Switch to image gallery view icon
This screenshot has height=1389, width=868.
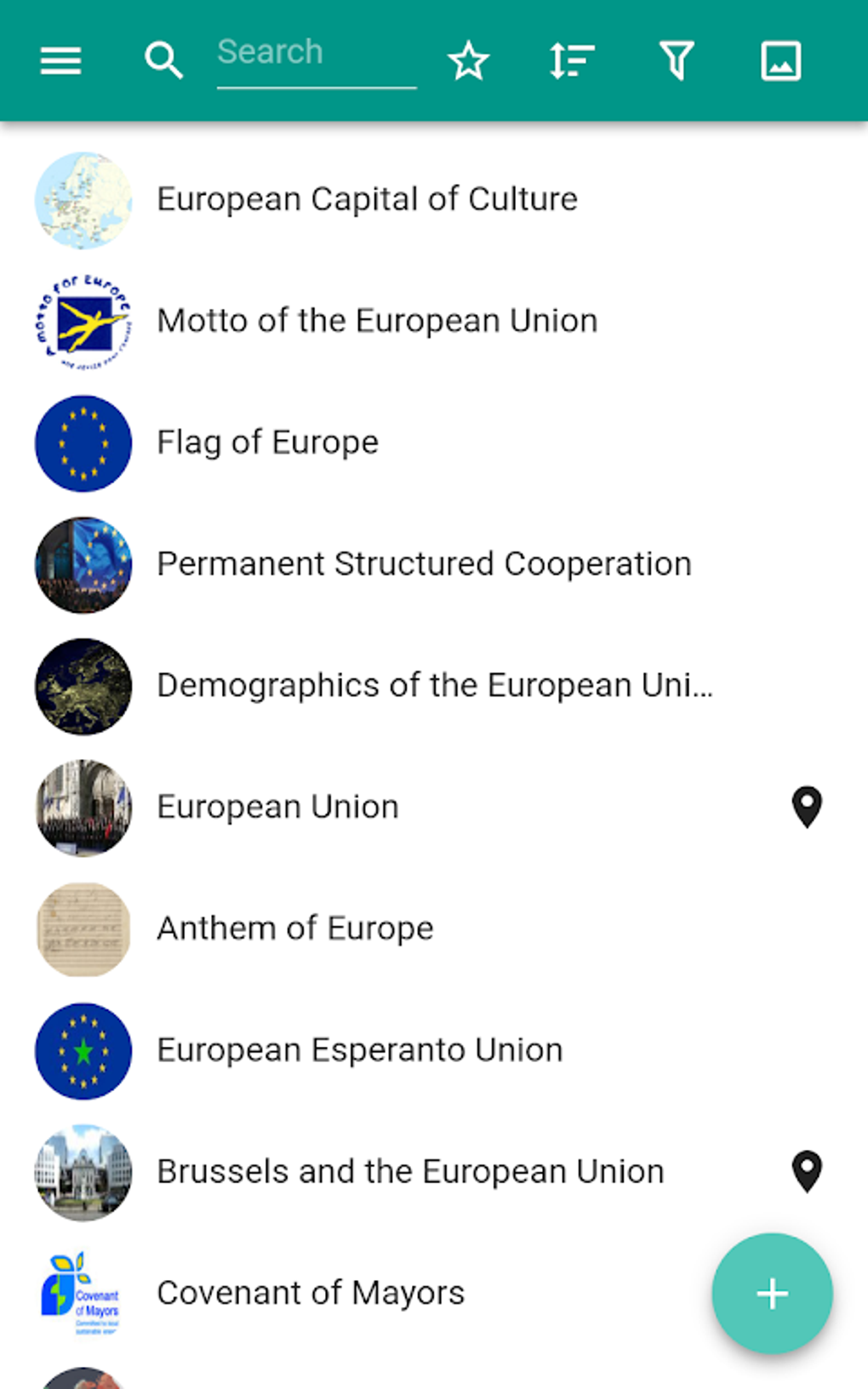point(780,60)
